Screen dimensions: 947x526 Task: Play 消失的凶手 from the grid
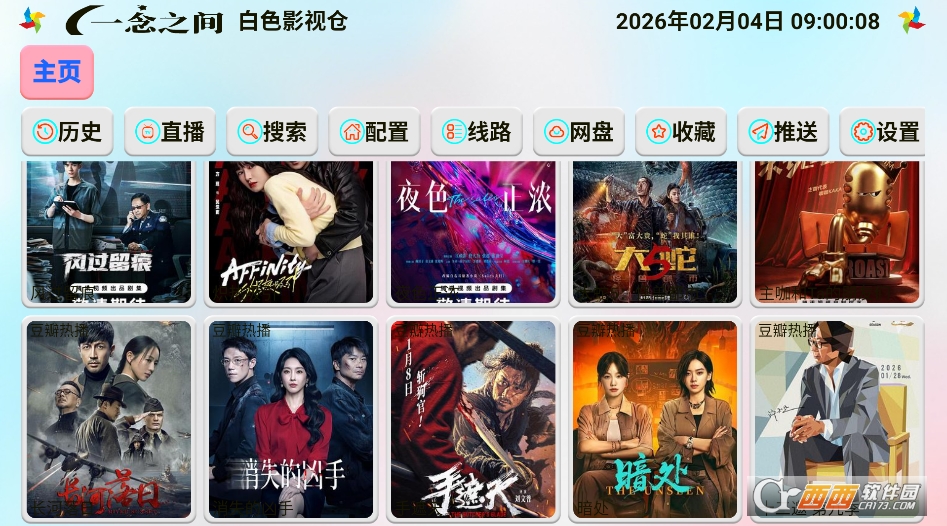click(291, 420)
